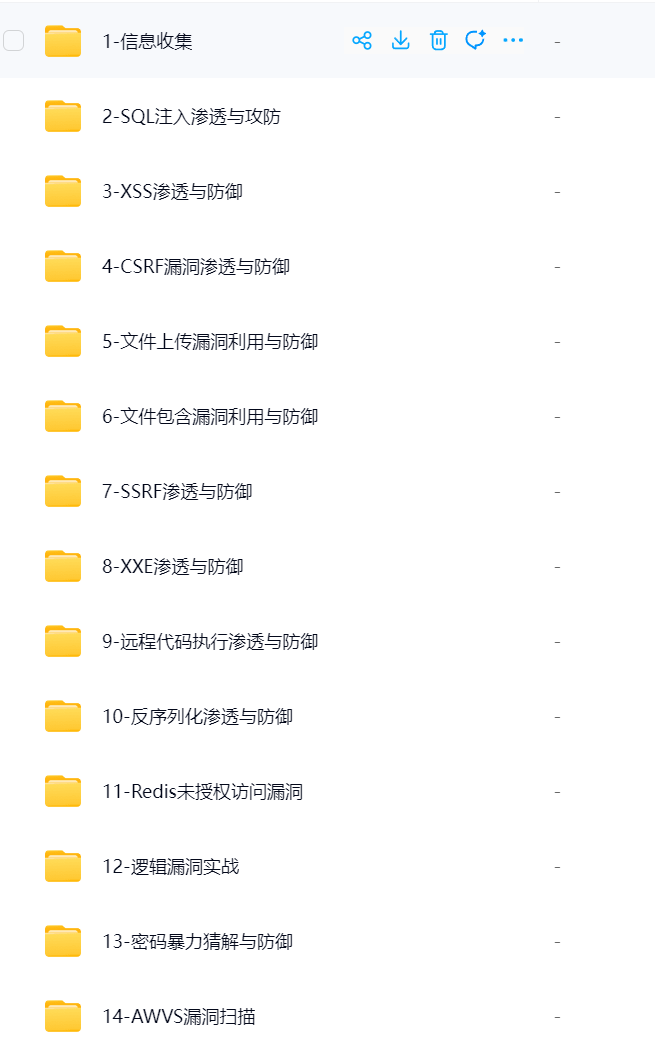The height and width of the screenshot is (1062, 655).
Task: Open folder 9-远程代码执行渗透与防御
Action: click(210, 642)
